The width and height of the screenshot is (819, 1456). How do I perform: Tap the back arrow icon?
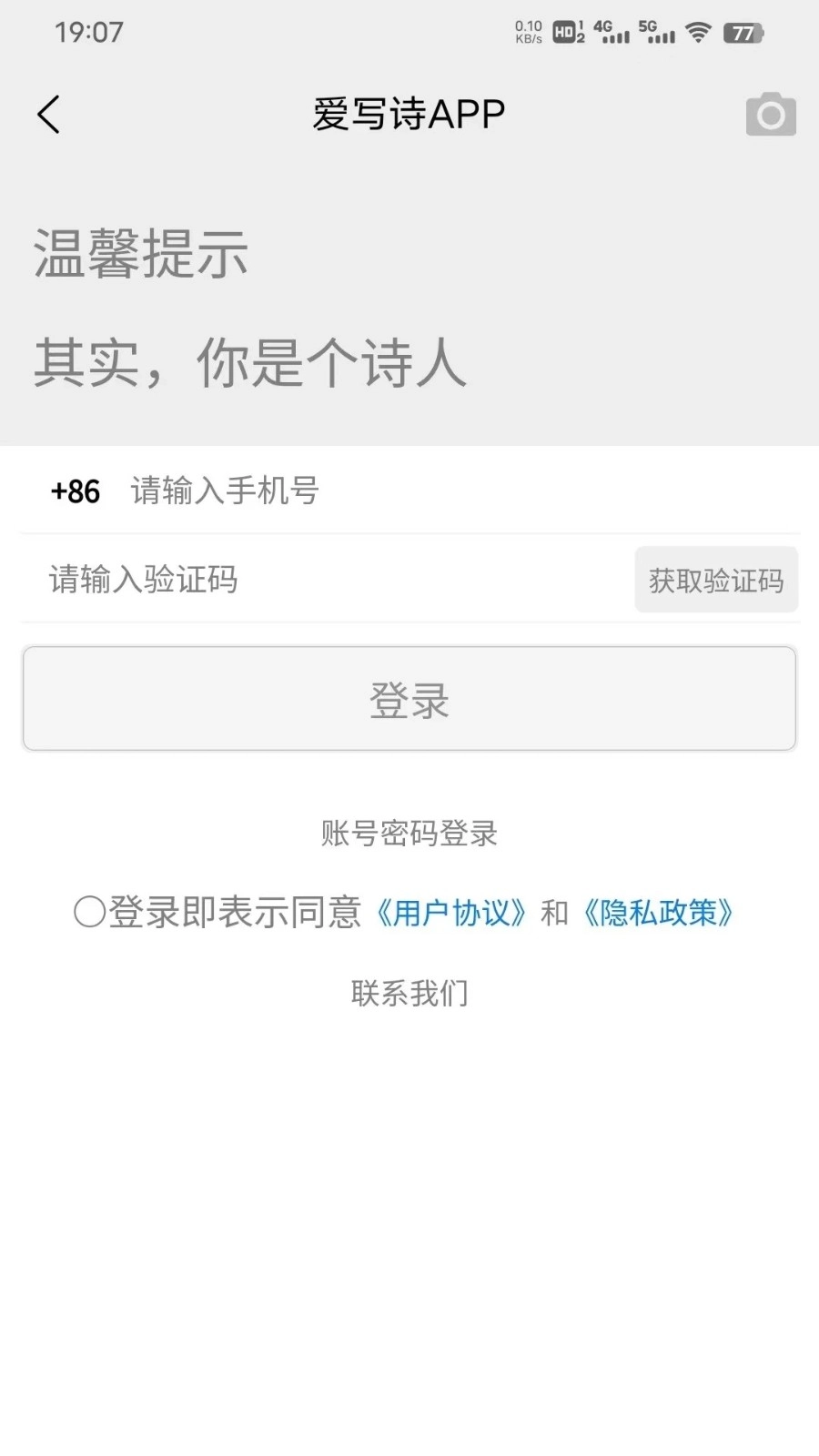click(50, 116)
